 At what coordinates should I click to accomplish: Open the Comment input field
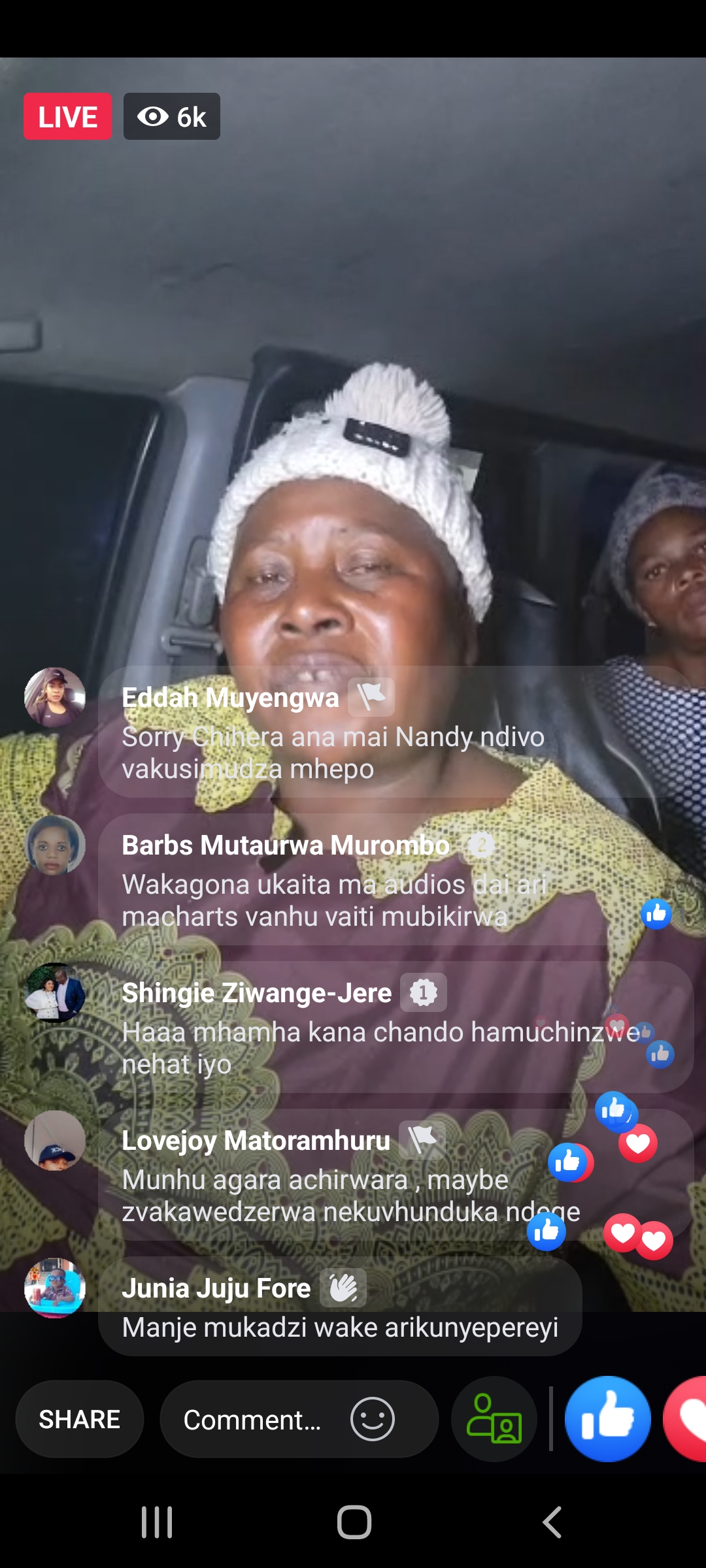(252, 1420)
